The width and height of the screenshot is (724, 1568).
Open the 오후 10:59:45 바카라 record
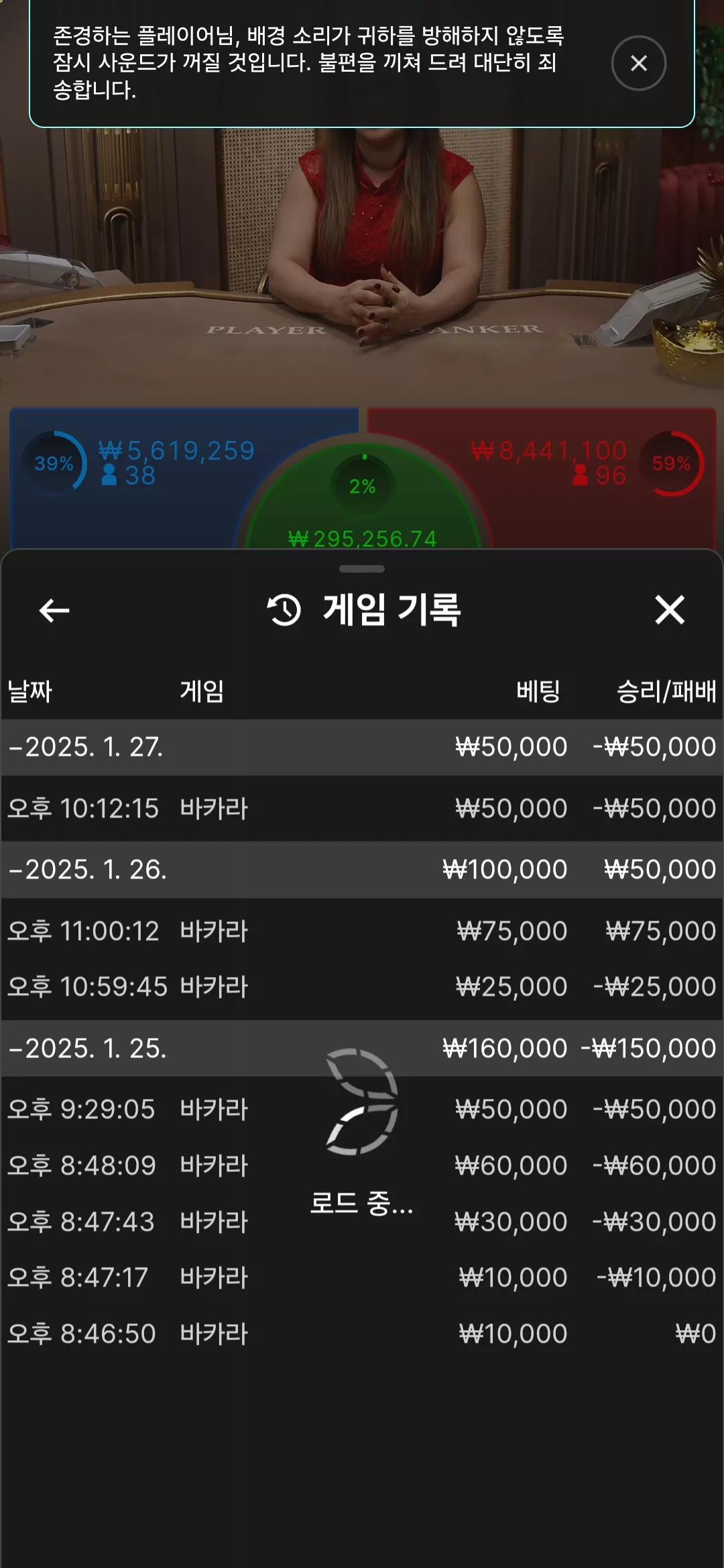(362, 986)
